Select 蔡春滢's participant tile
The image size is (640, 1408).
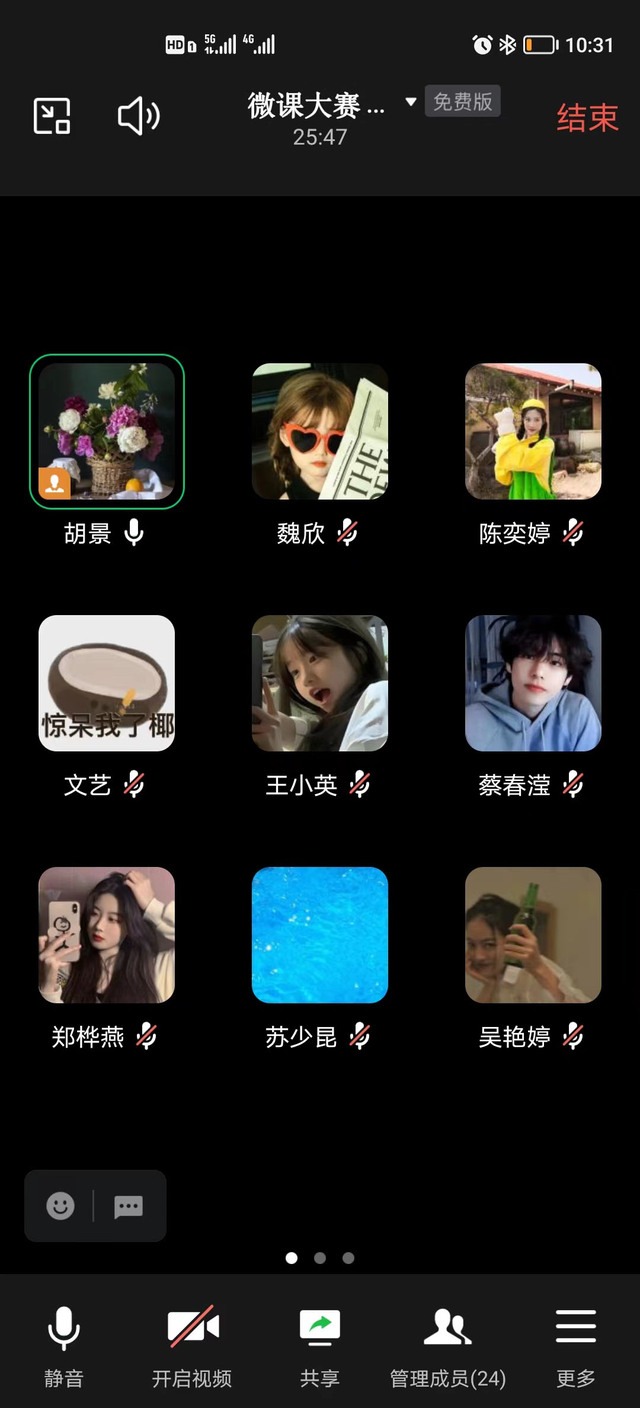tap(533, 683)
